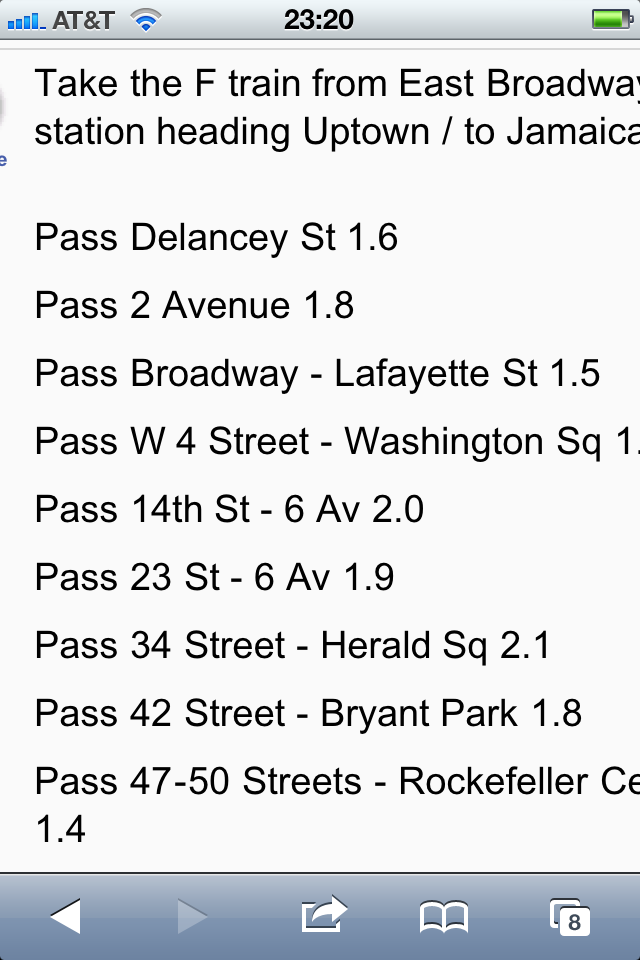This screenshot has height=960, width=640.
Task: Open the share menu
Action: point(323,915)
